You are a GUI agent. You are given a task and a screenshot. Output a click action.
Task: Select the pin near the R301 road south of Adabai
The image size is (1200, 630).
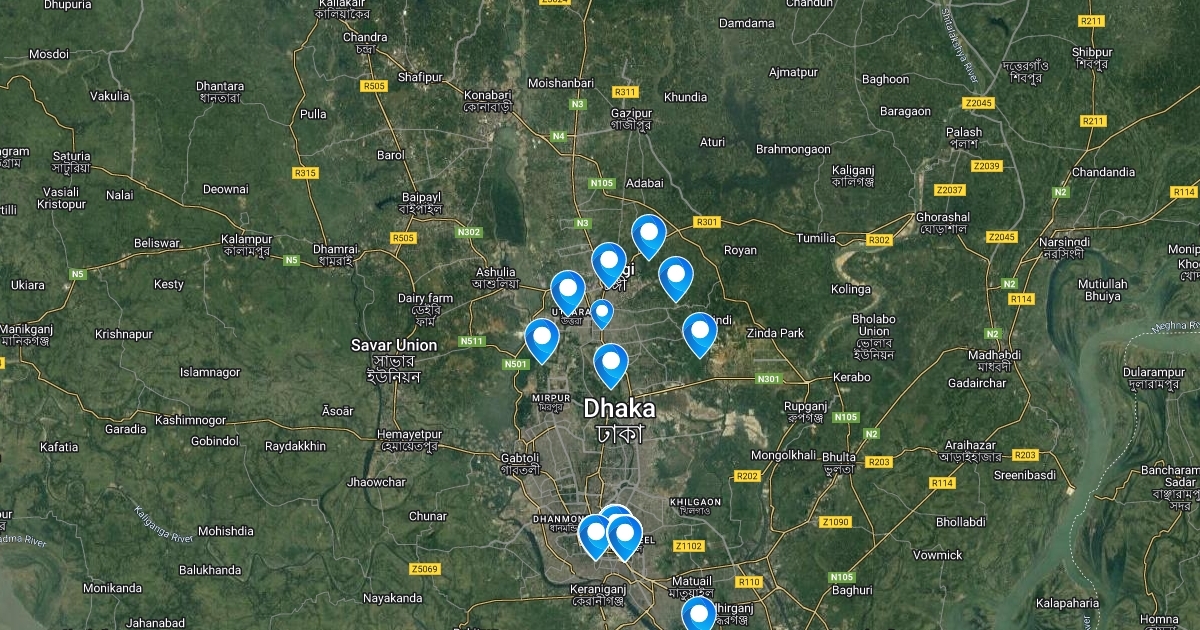pyautogui.click(x=649, y=237)
